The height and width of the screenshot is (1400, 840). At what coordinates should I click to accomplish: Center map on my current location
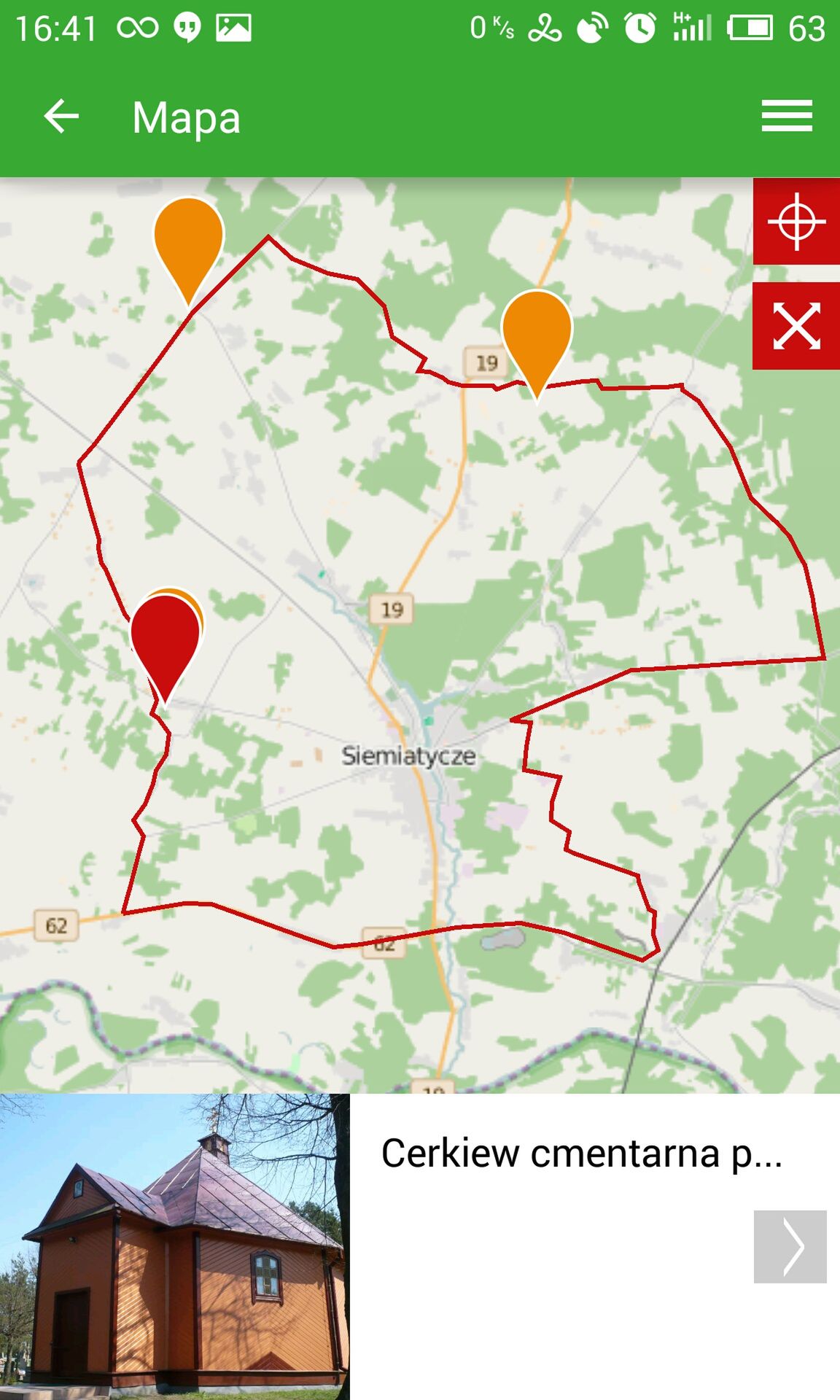[796, 221]
